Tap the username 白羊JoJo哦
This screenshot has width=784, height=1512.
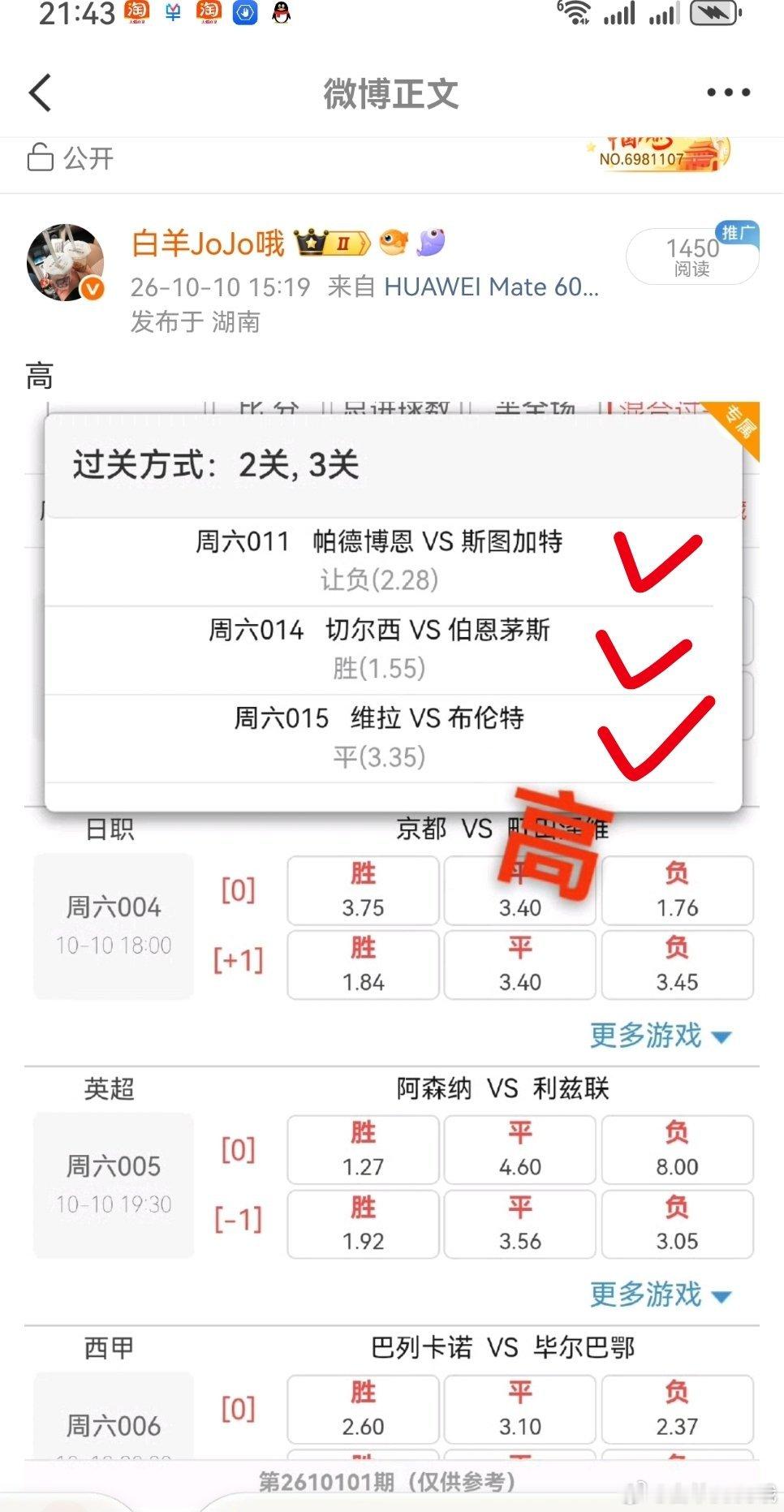(209, 243)
